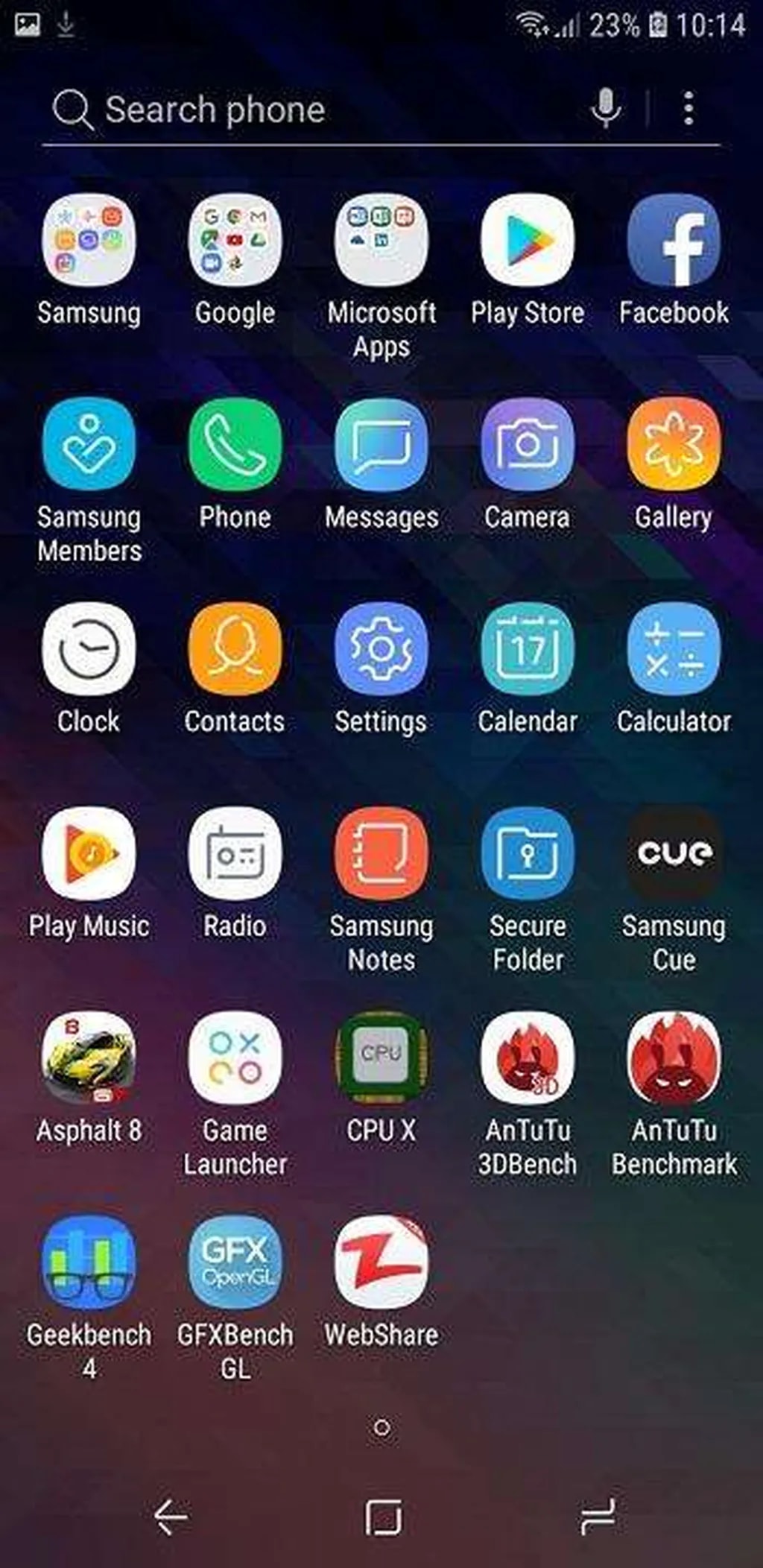Open the Samsung apps folder
This screenshot has width=763, height=1568.
[x=89, y=241]
